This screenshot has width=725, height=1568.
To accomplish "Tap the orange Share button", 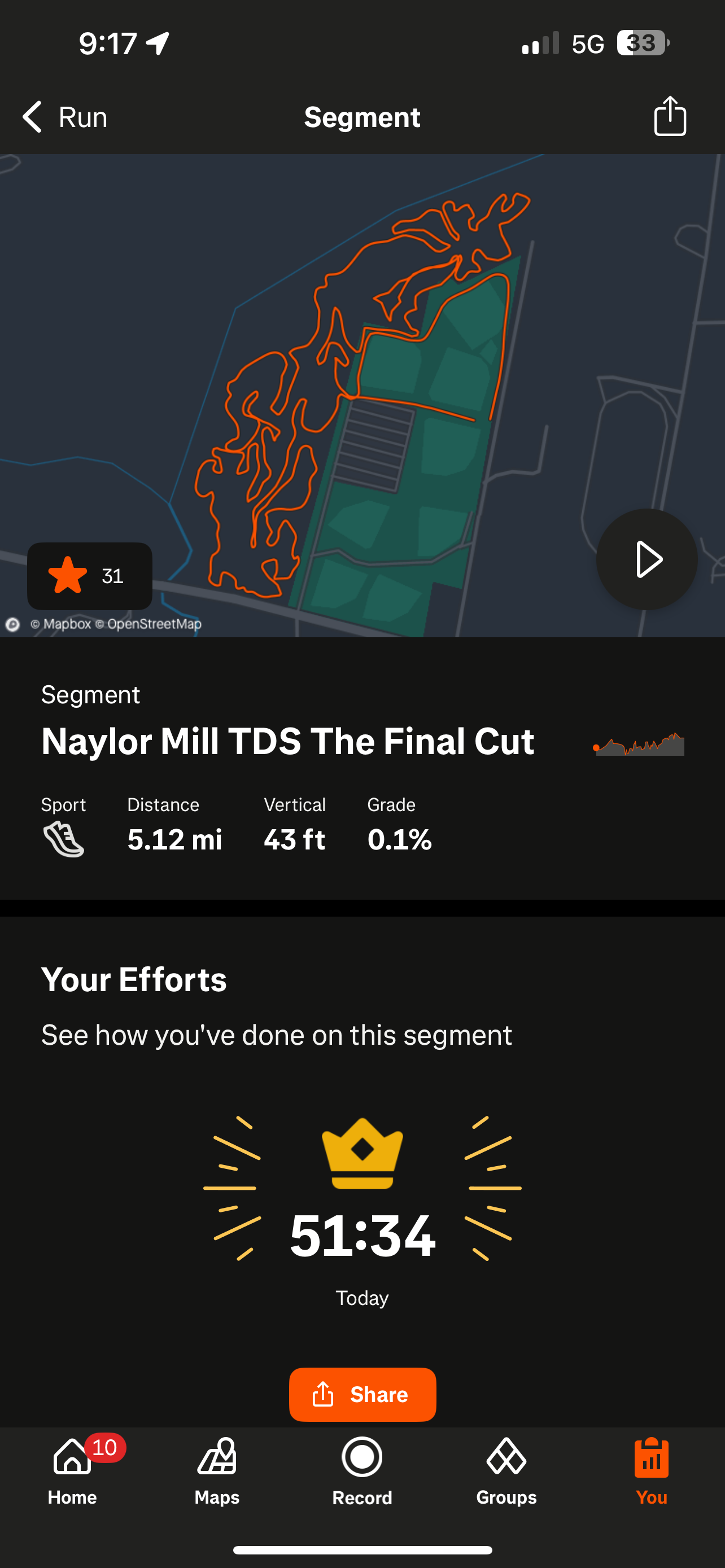I will point(362,1394).
